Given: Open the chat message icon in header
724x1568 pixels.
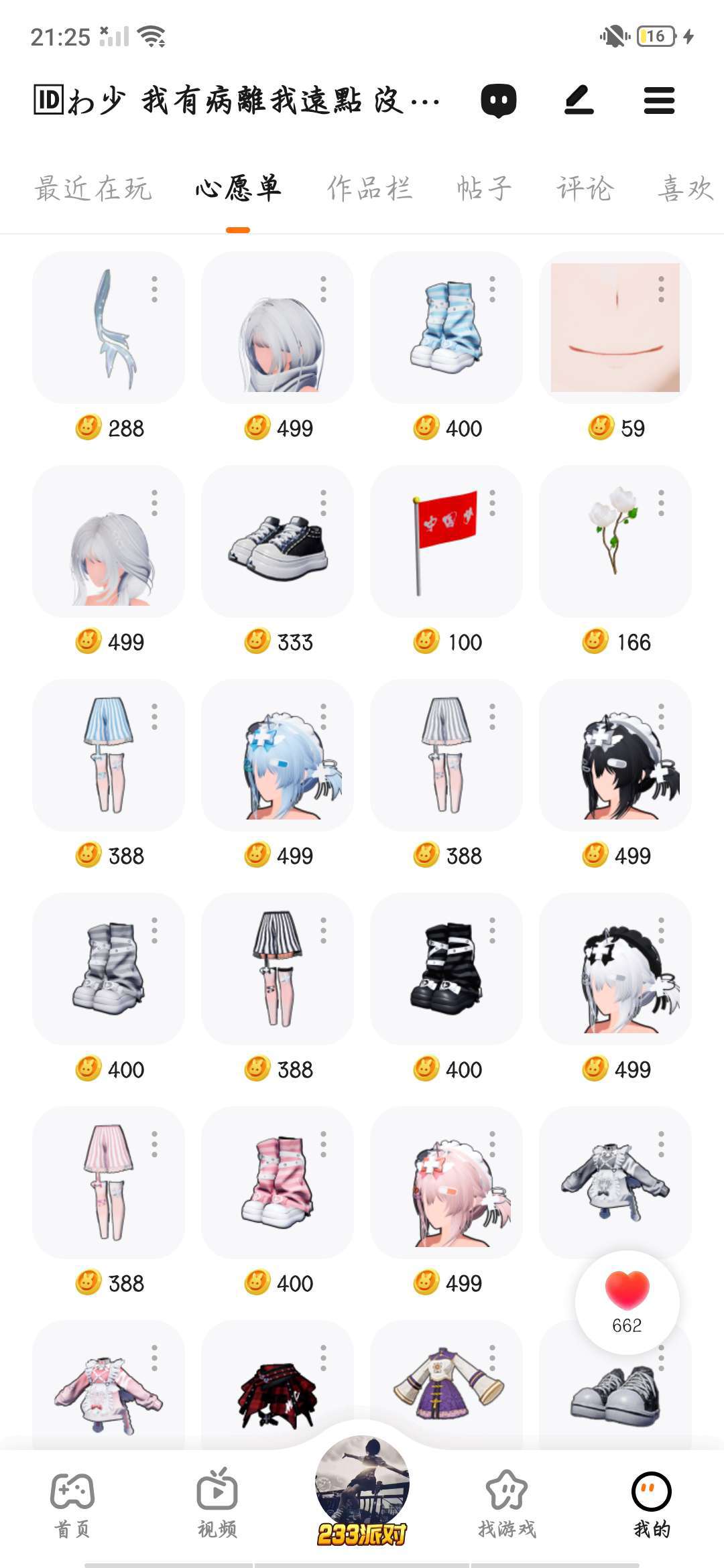Looking at the screenshot, I should [499, 101].
